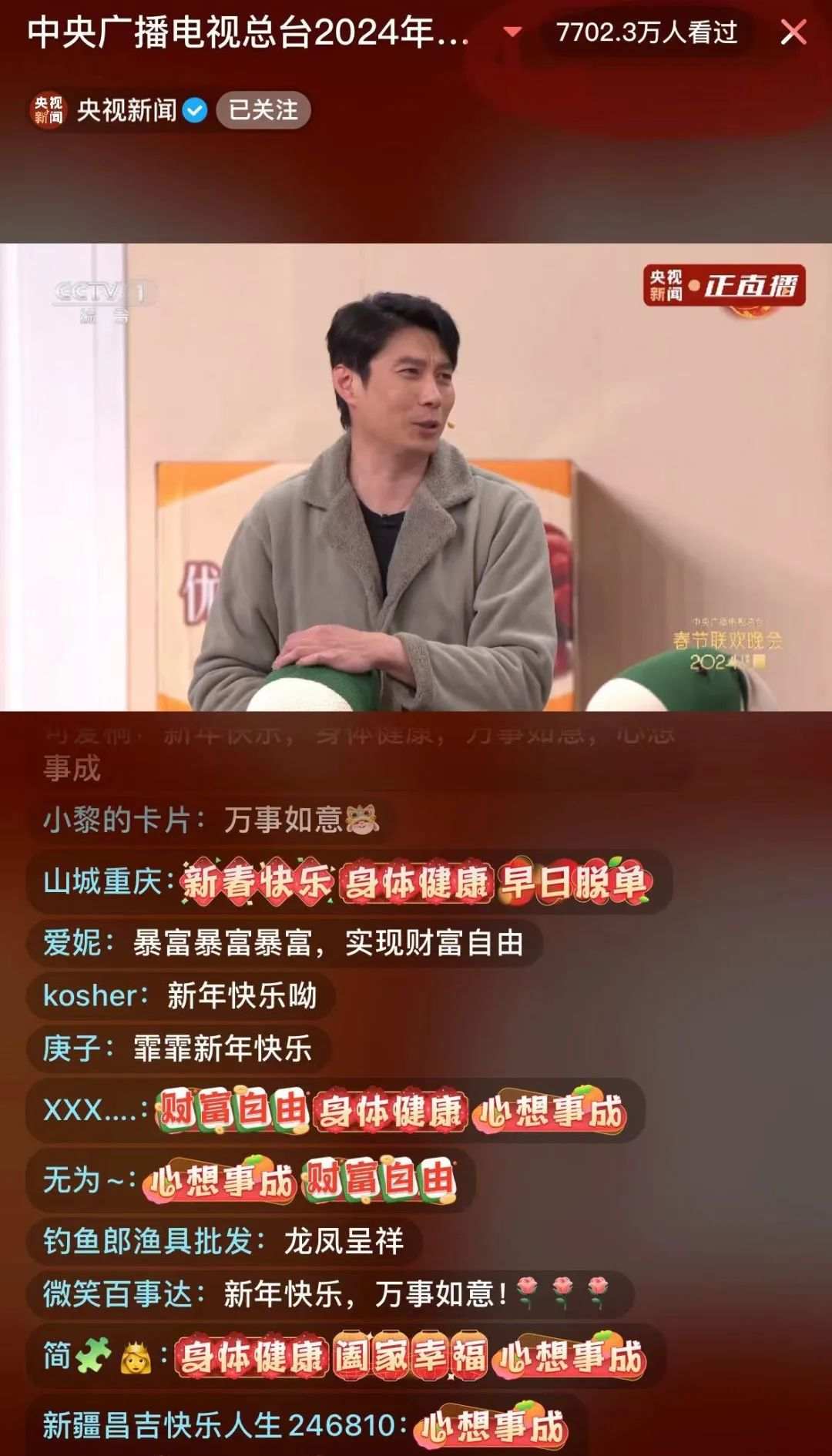Image resolution: width=832 pixels, height=1456 pixels.
Task: Tap the 已关注 follow button
Action: pyautogui.click(x=263, y=110)
